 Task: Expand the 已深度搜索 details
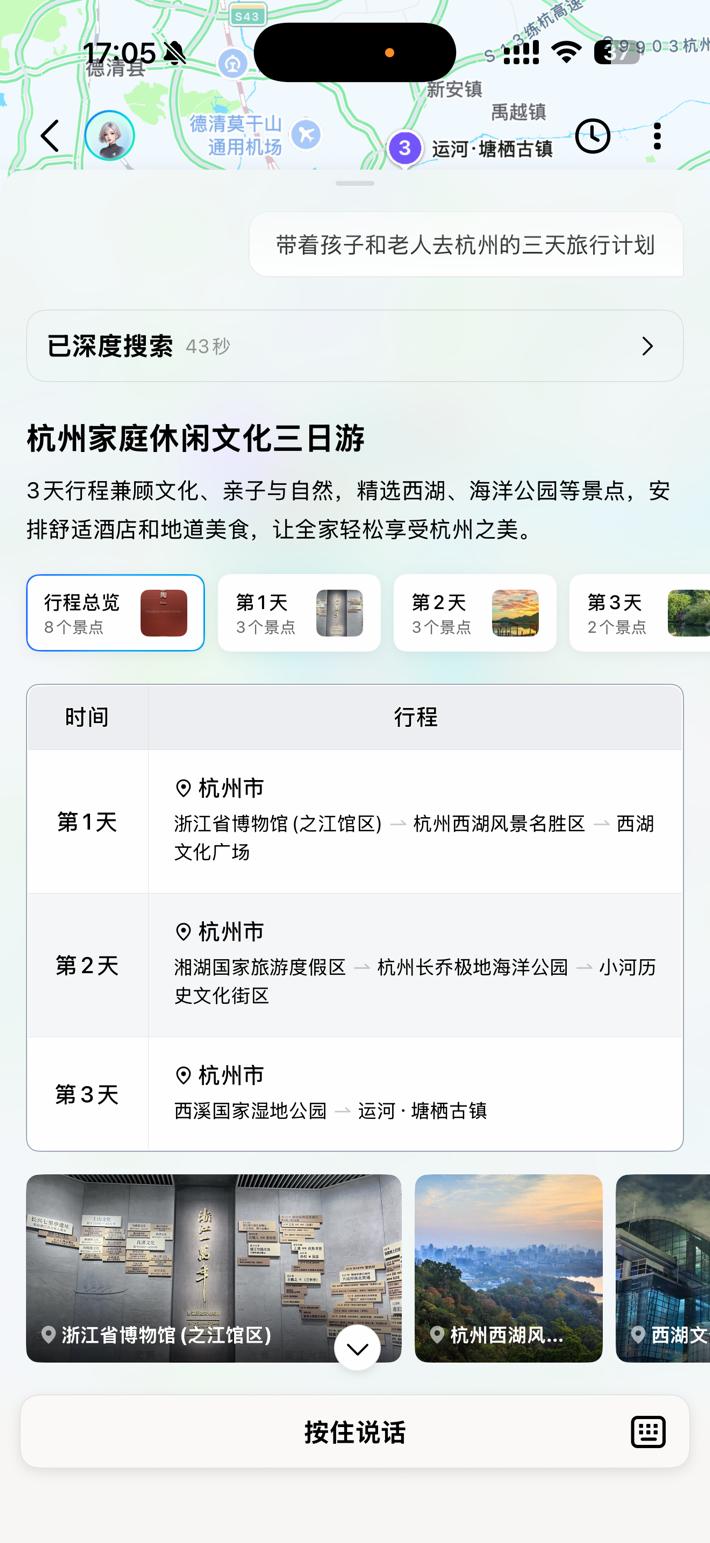[354, 346]
